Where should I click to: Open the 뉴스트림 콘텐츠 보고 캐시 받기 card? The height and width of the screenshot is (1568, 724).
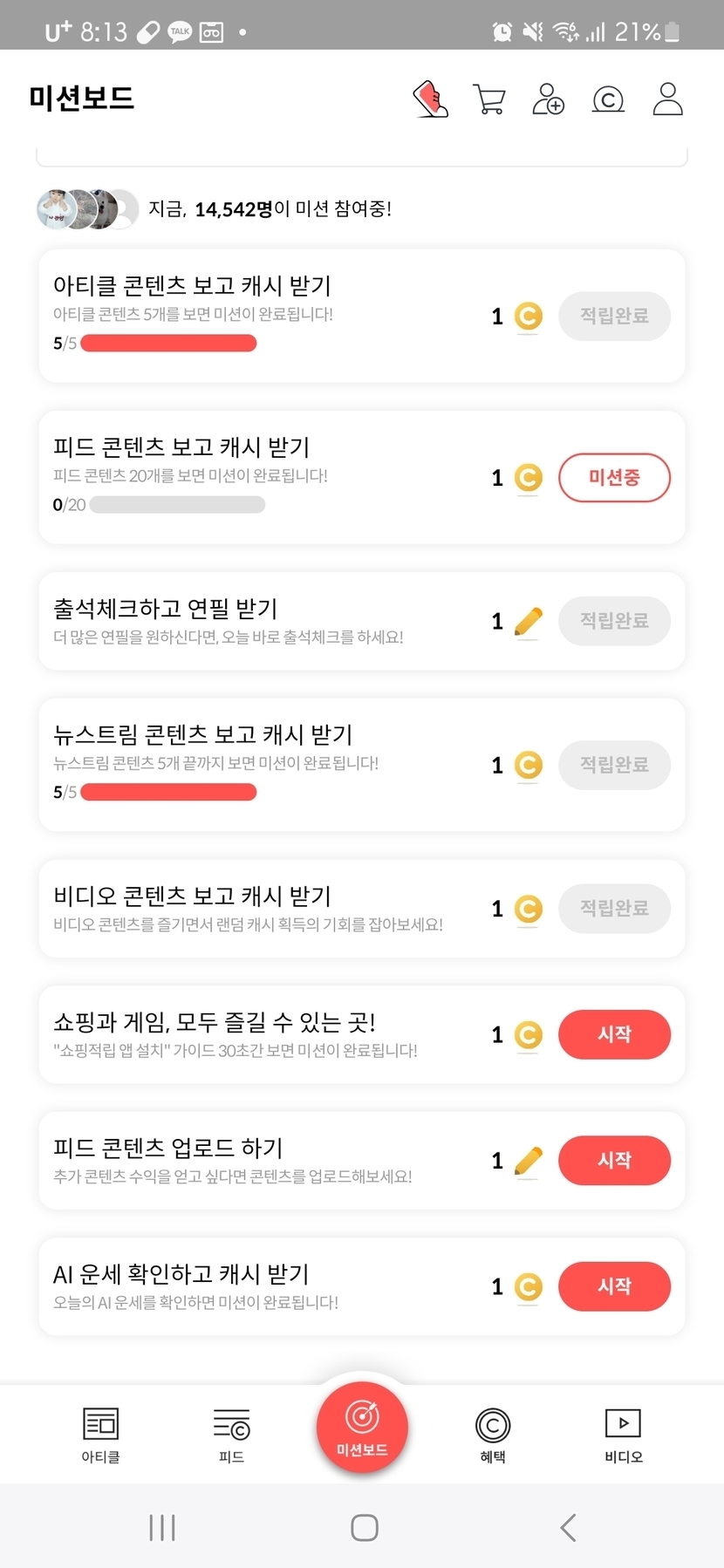pyautogui.click(x=262, y=765)
